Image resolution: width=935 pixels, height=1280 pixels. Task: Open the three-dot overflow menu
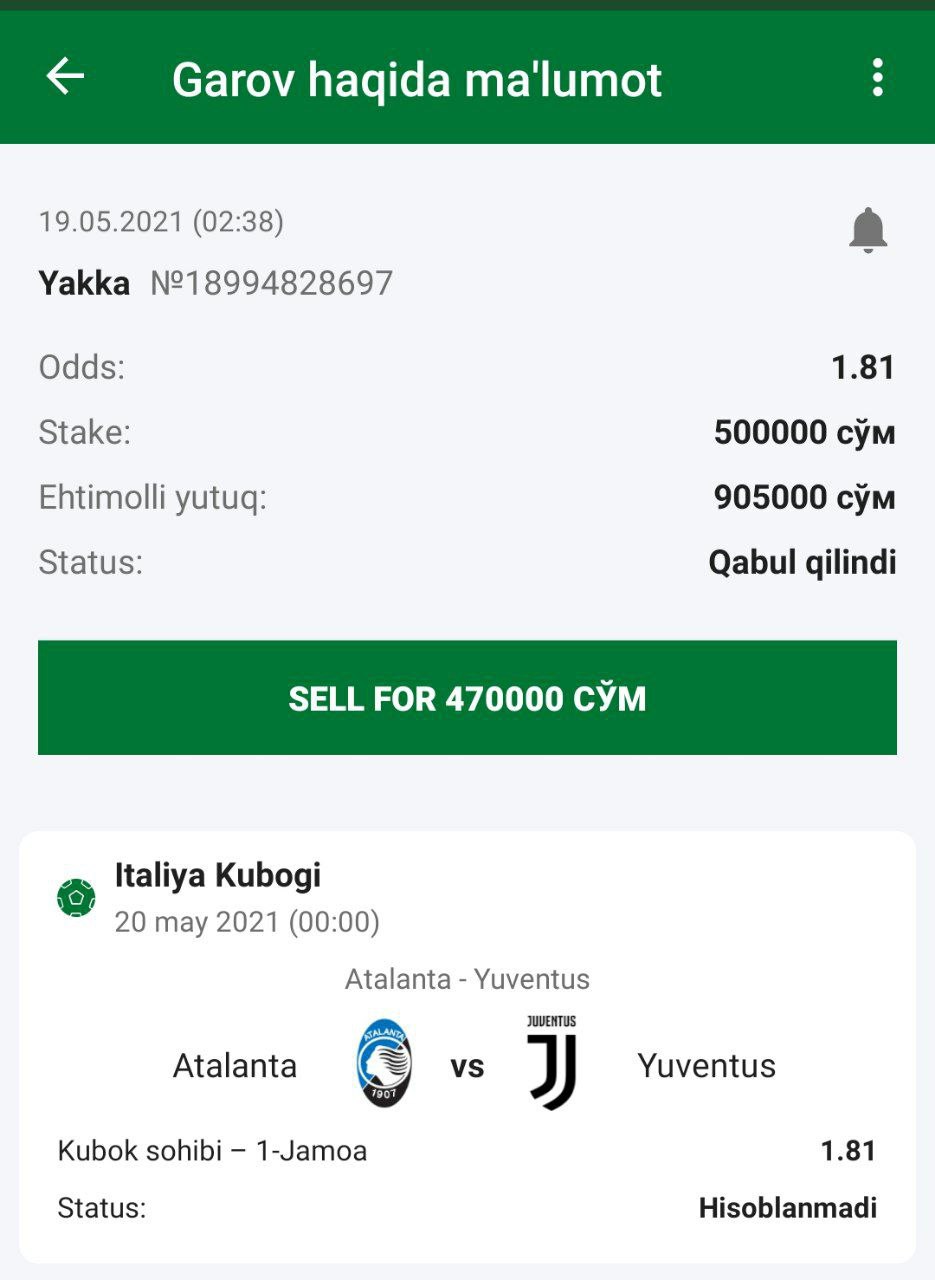pyautogui.click(x=877, y=77)
